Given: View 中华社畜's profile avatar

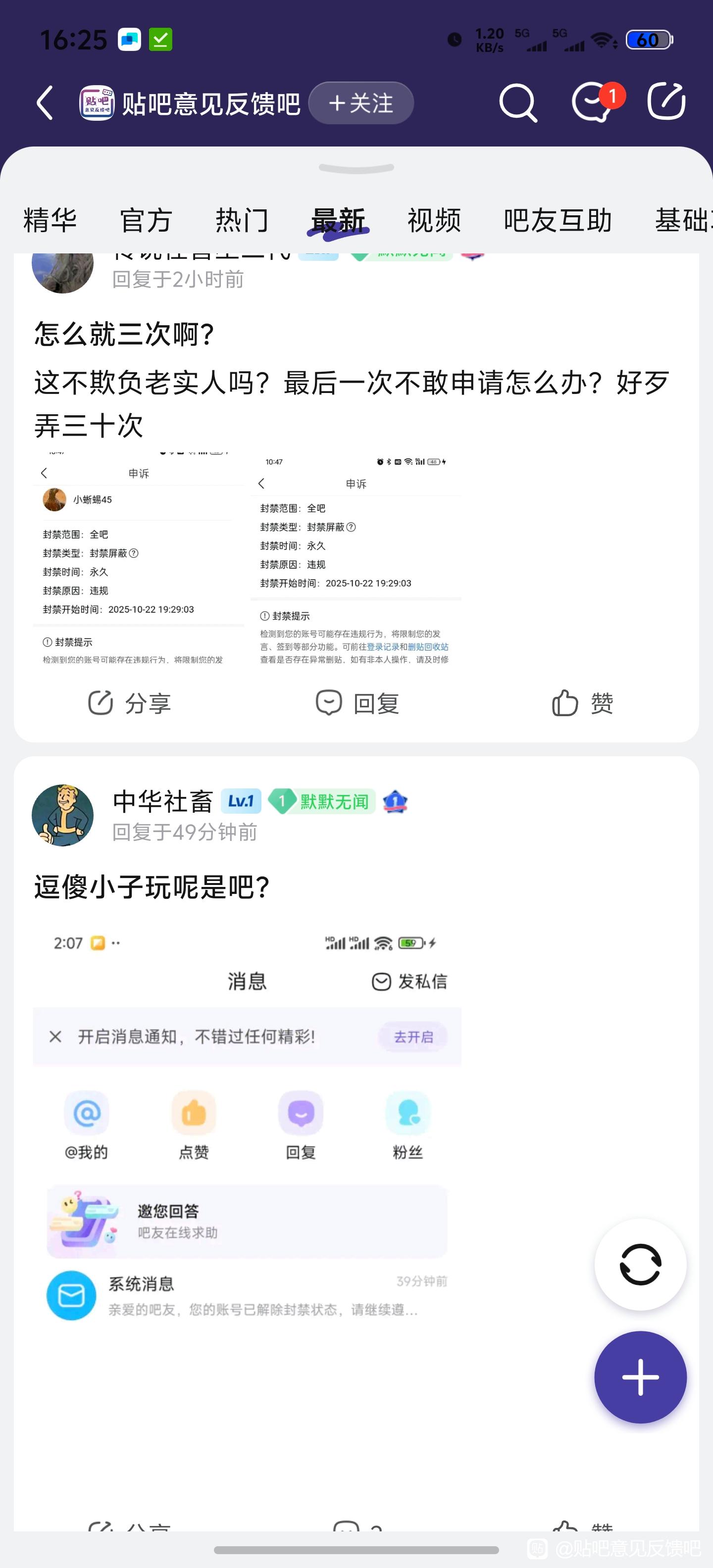Looking at the screenshot, I should (63, 815).
